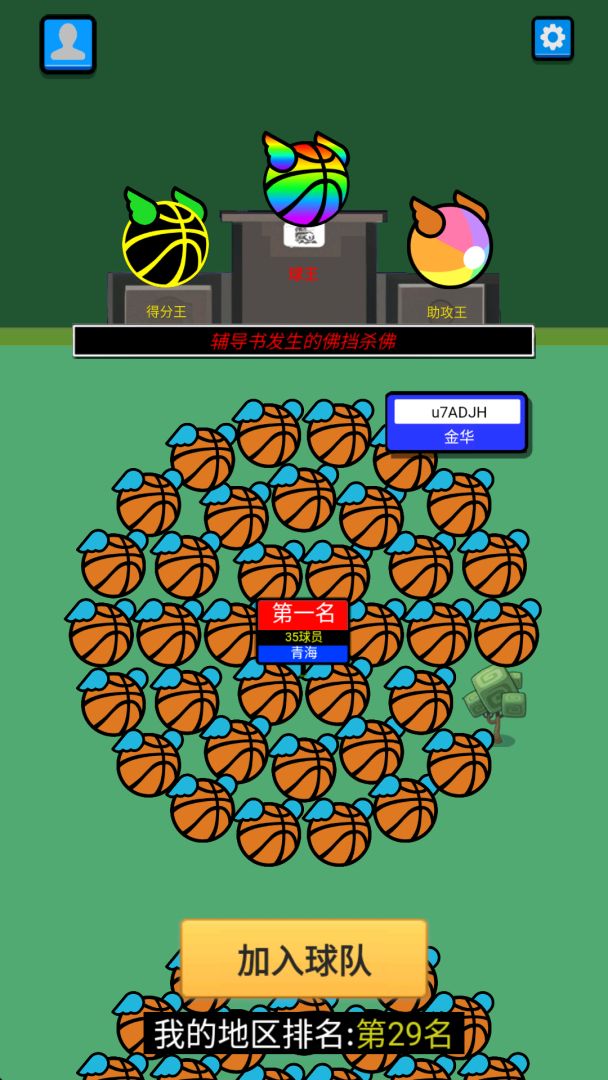Open the 第一名 青海 team label
The width and height of the screenshot is (608, 1080).
click(x=303, y=631)
